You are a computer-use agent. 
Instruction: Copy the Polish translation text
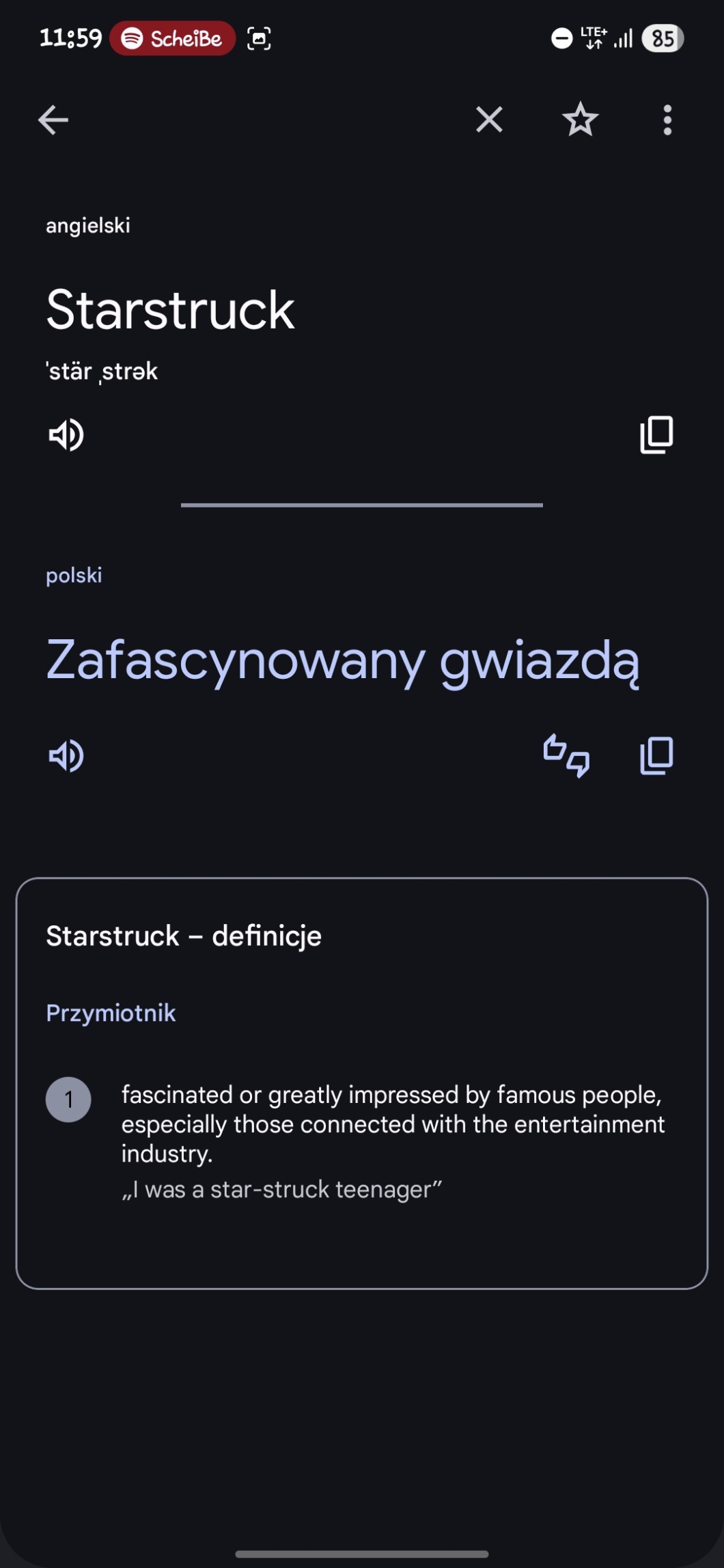click(656, 756)
